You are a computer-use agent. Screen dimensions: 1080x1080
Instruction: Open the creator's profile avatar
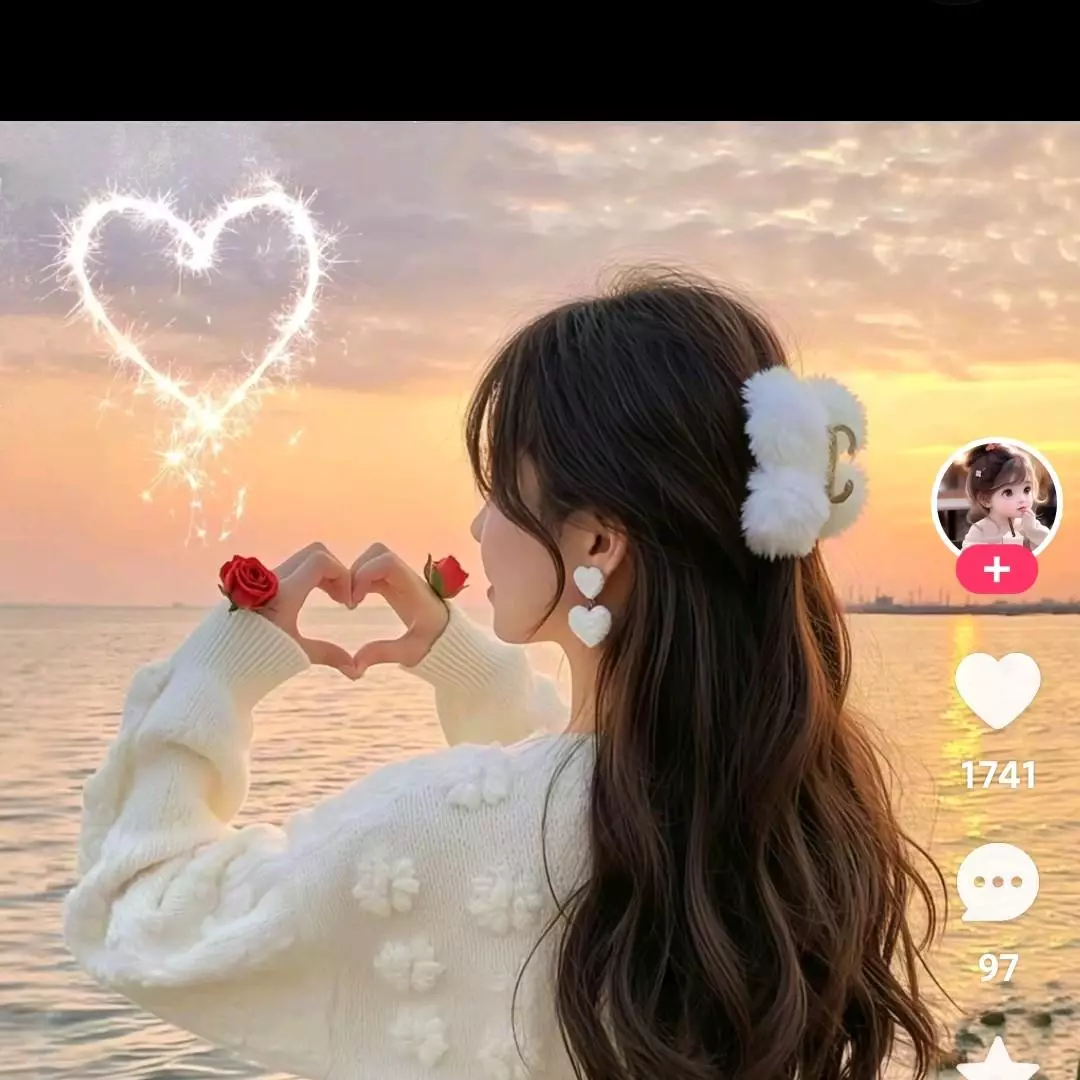pyautogui.click(x=996, y=496)
